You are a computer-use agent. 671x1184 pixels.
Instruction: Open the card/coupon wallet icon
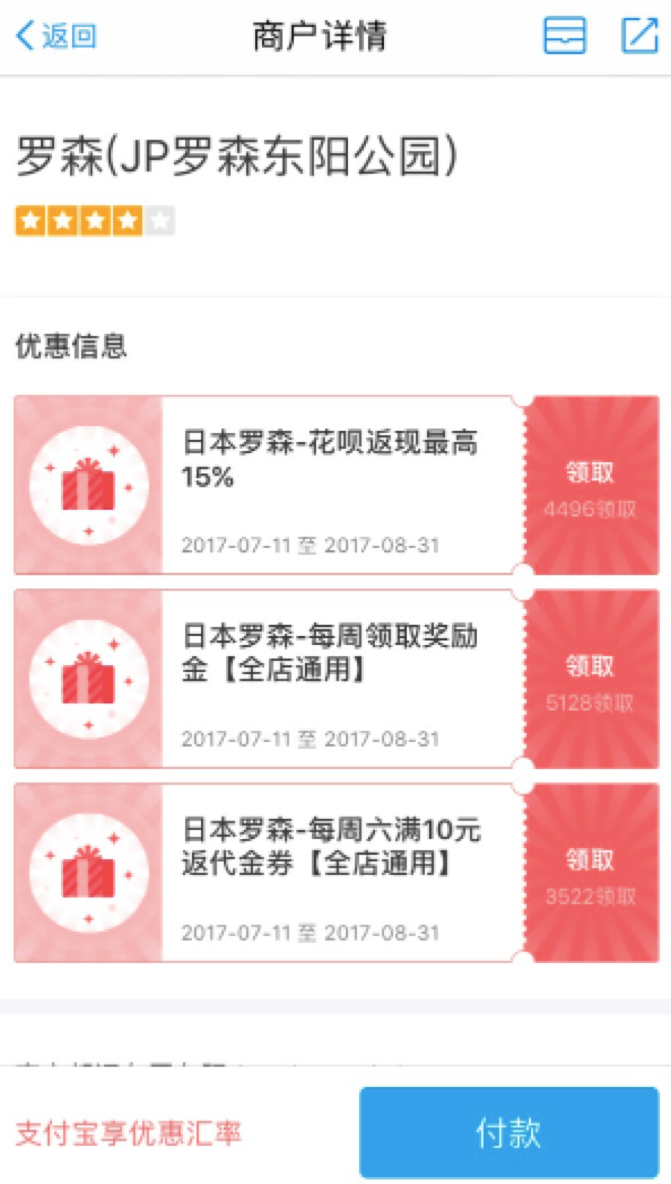(x=564, y=36)
